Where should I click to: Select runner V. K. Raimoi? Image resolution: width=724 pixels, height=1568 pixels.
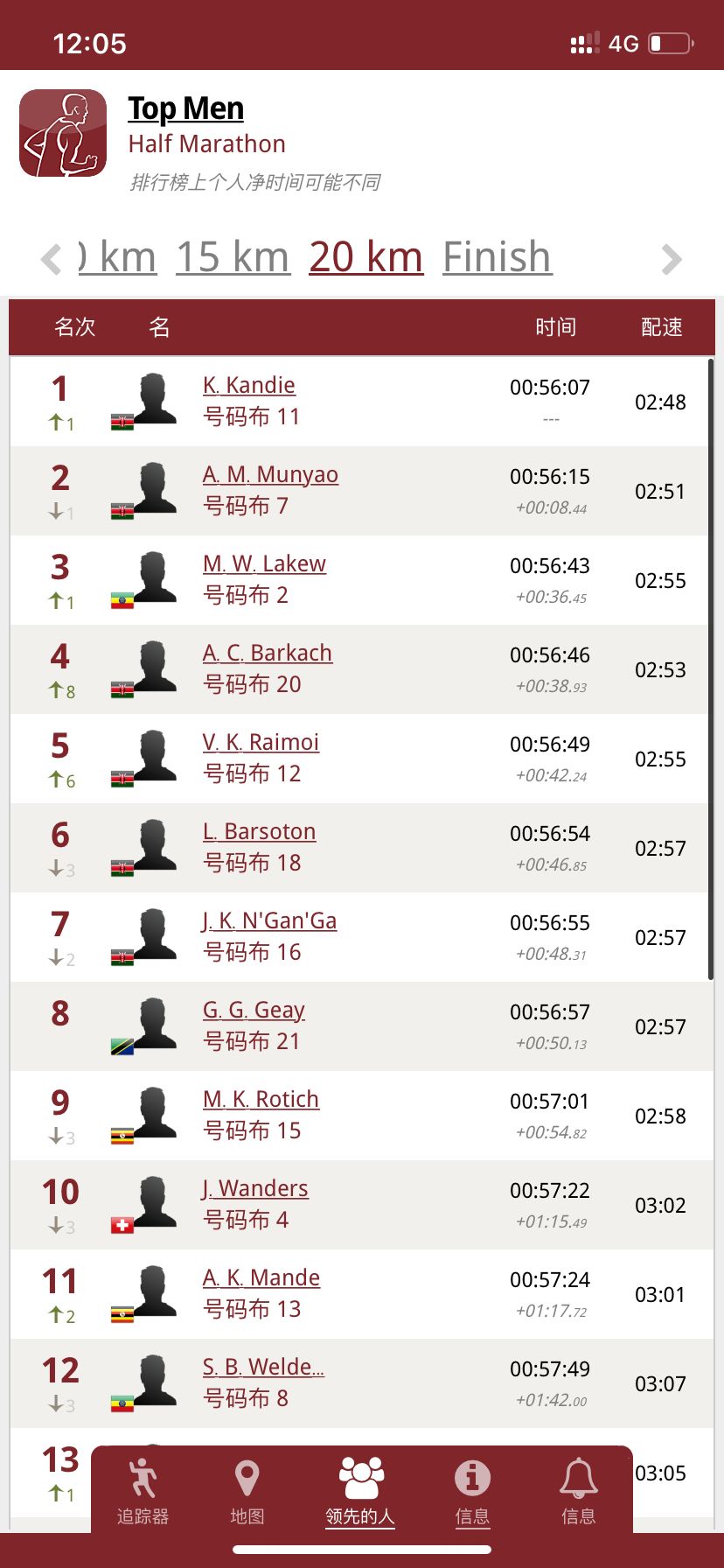261,742
